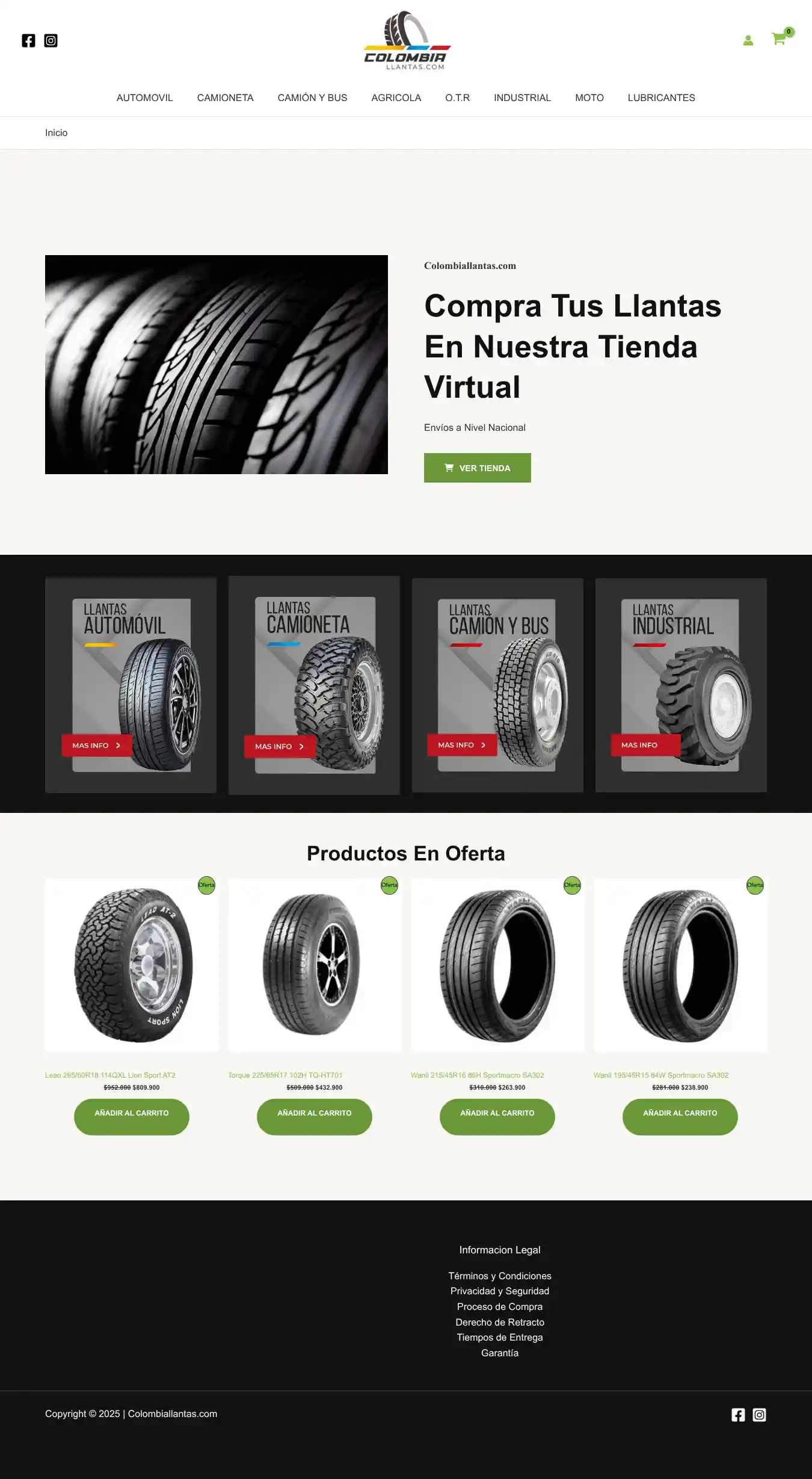Open the shopping cart

pos(779,39)
